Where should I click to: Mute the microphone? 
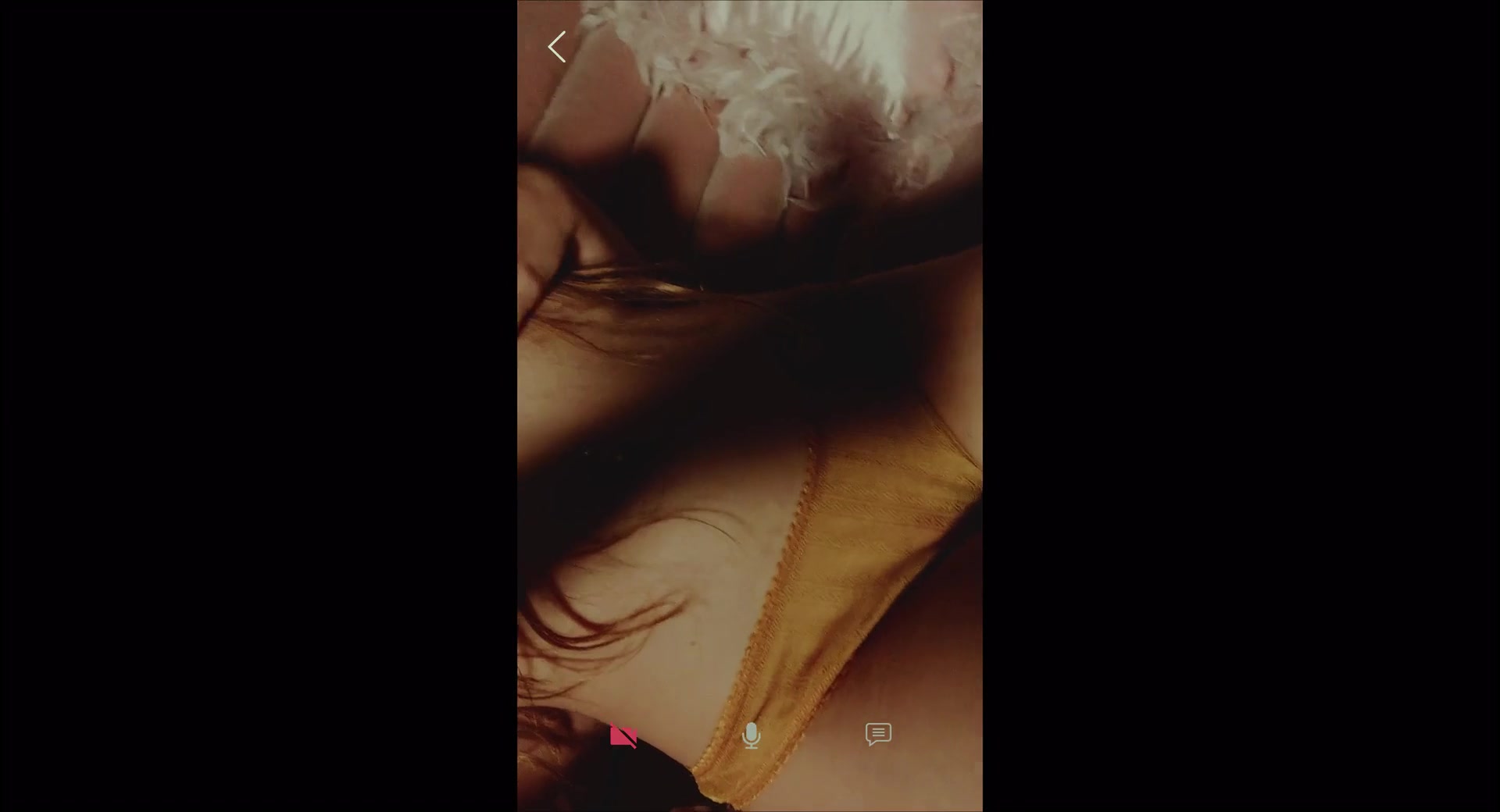(751, 735)
